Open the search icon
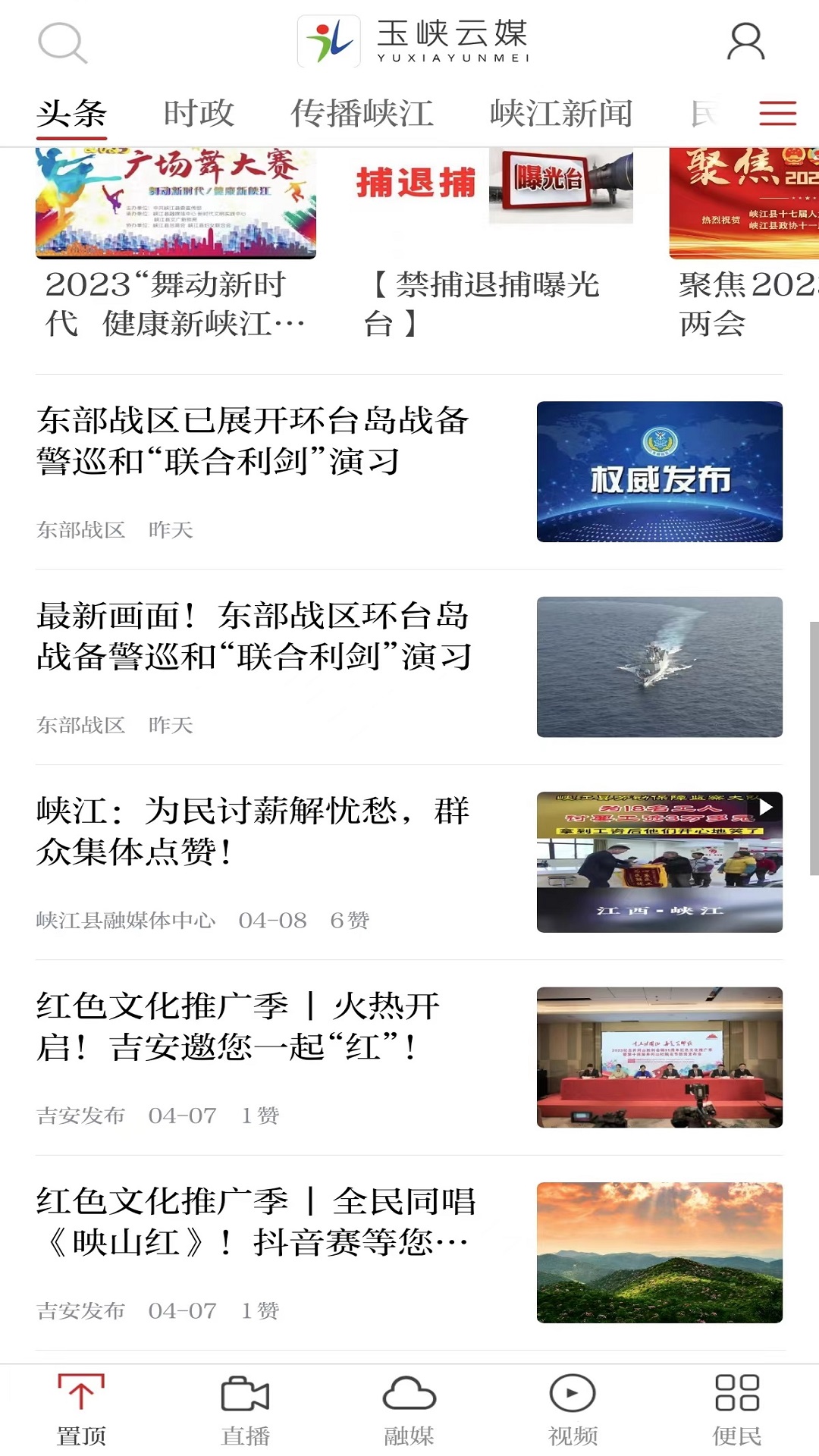 (x=62, y=42)
